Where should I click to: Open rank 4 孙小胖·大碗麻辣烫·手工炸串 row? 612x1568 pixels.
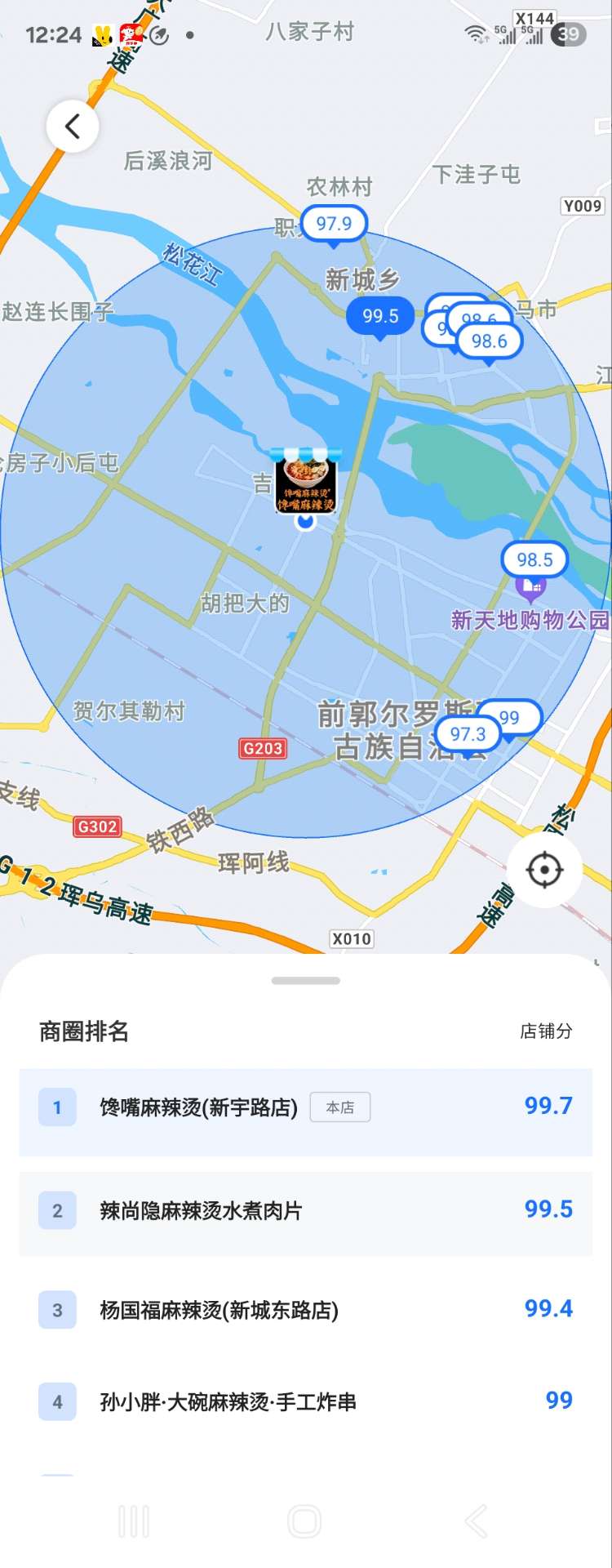click(306, 1401)
